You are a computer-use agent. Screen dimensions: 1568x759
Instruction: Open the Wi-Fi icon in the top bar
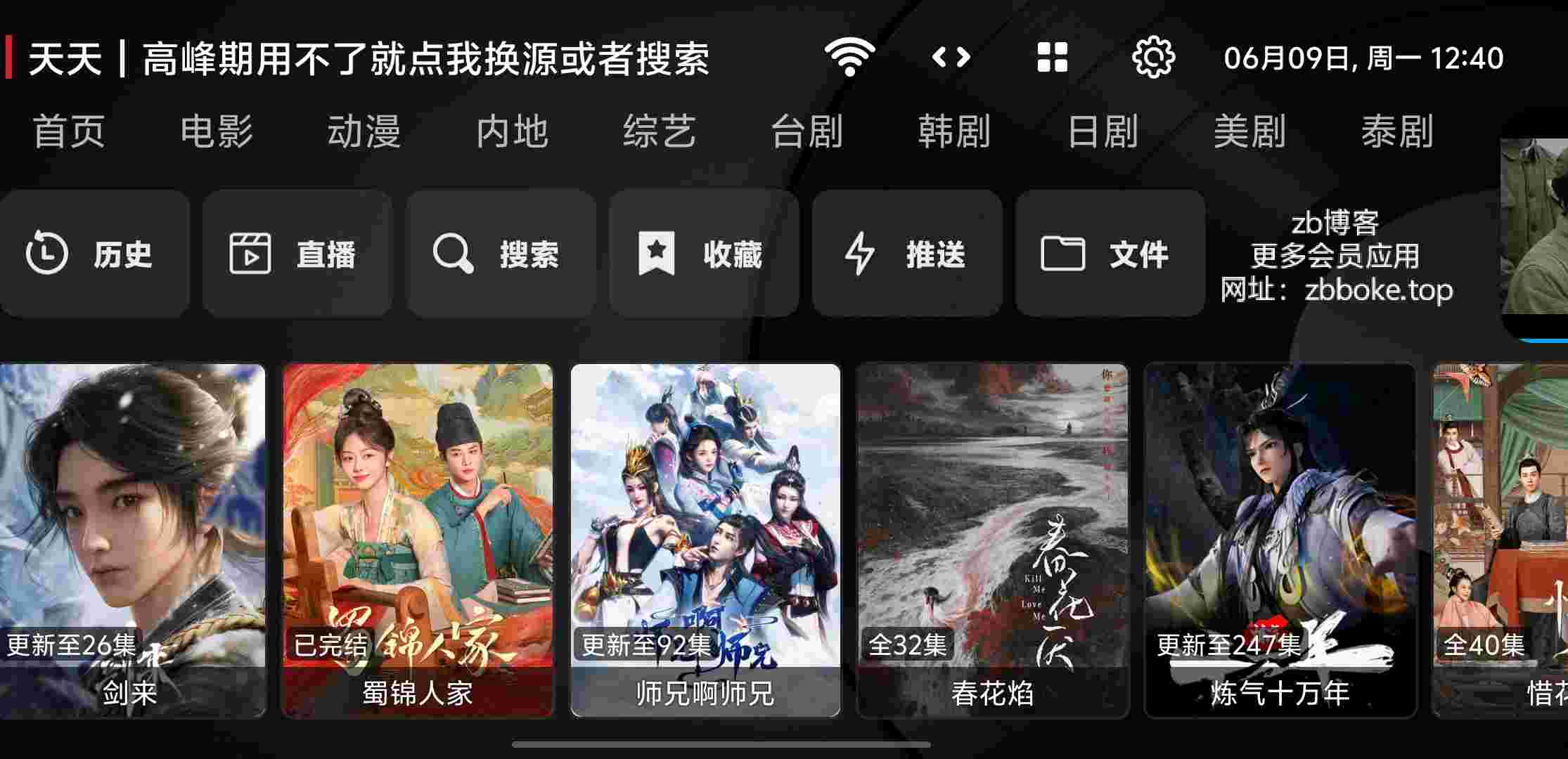849,58
